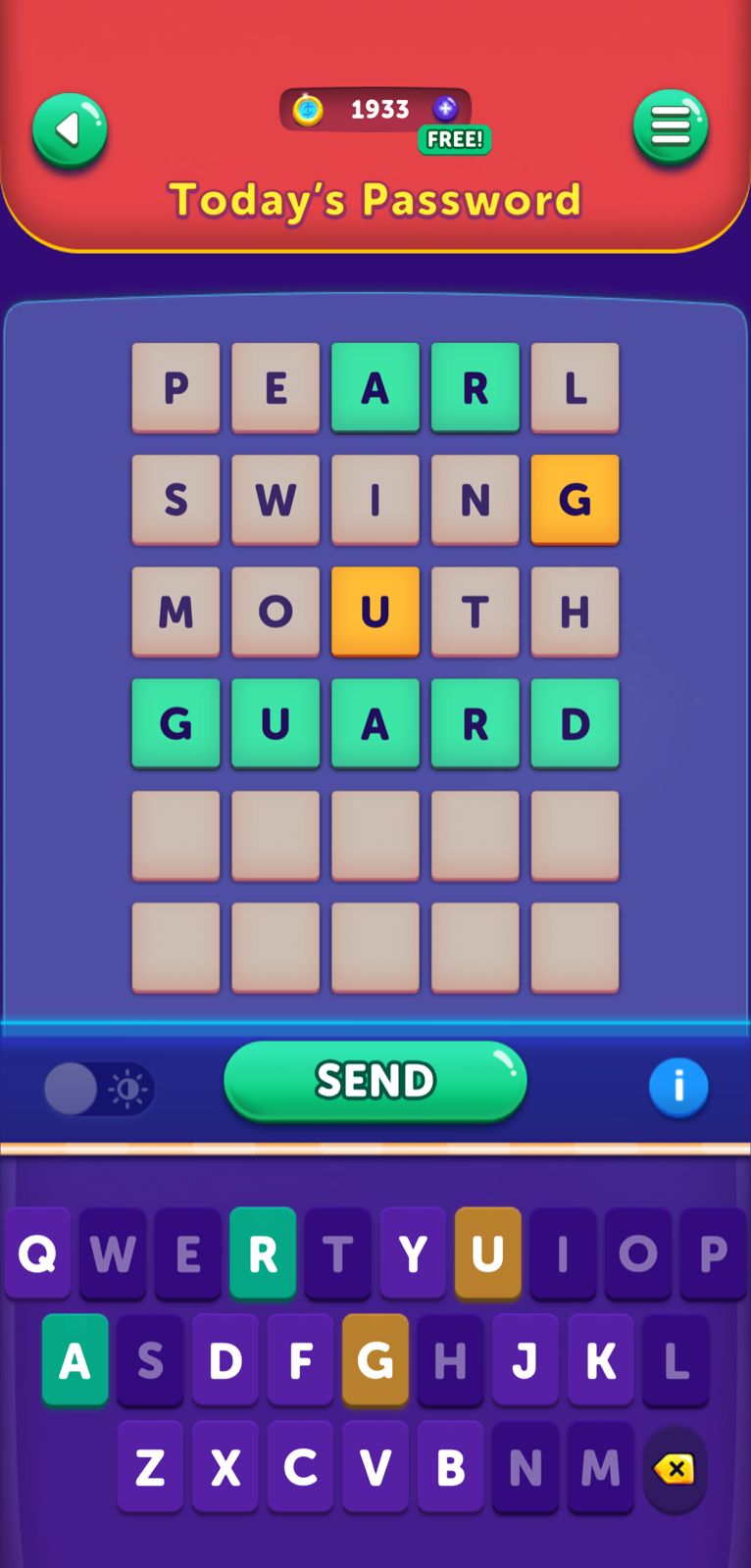Image resolution: width=751 pixels, height=1568 pixels.
Task: Open the green hamburger menu
Action: [x=671, y=127]
